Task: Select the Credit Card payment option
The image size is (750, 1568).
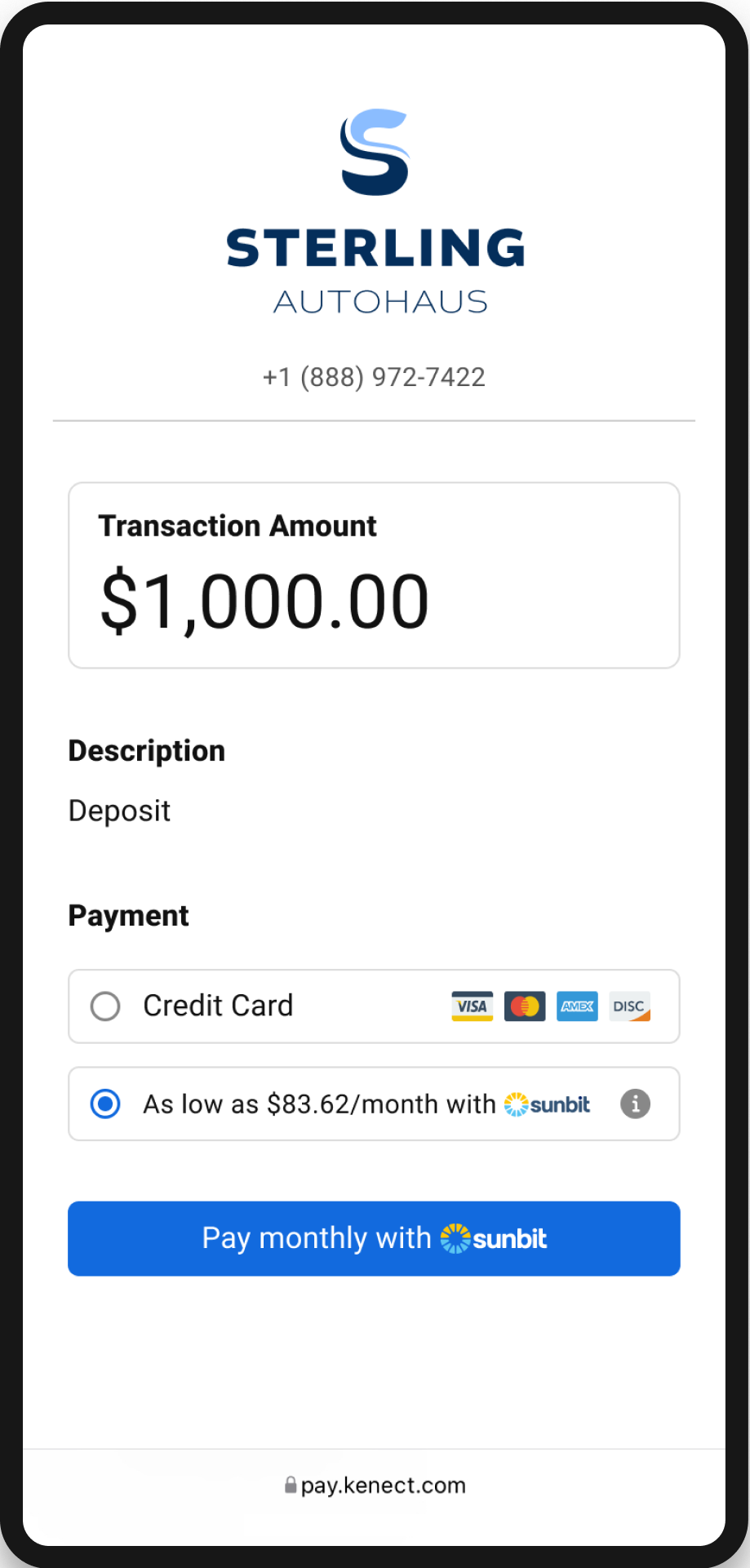Action: [x=105, y=1006]
